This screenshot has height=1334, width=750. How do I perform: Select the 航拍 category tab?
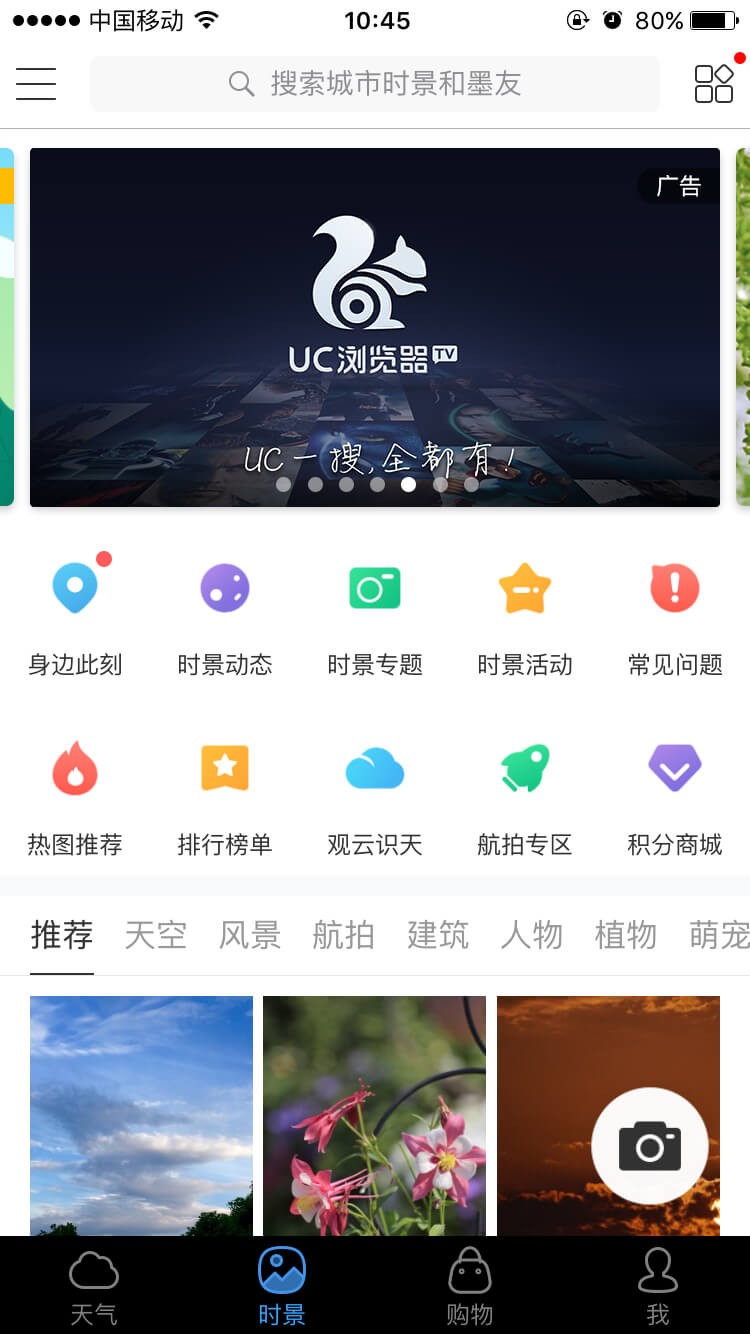(x=344, y=935)
